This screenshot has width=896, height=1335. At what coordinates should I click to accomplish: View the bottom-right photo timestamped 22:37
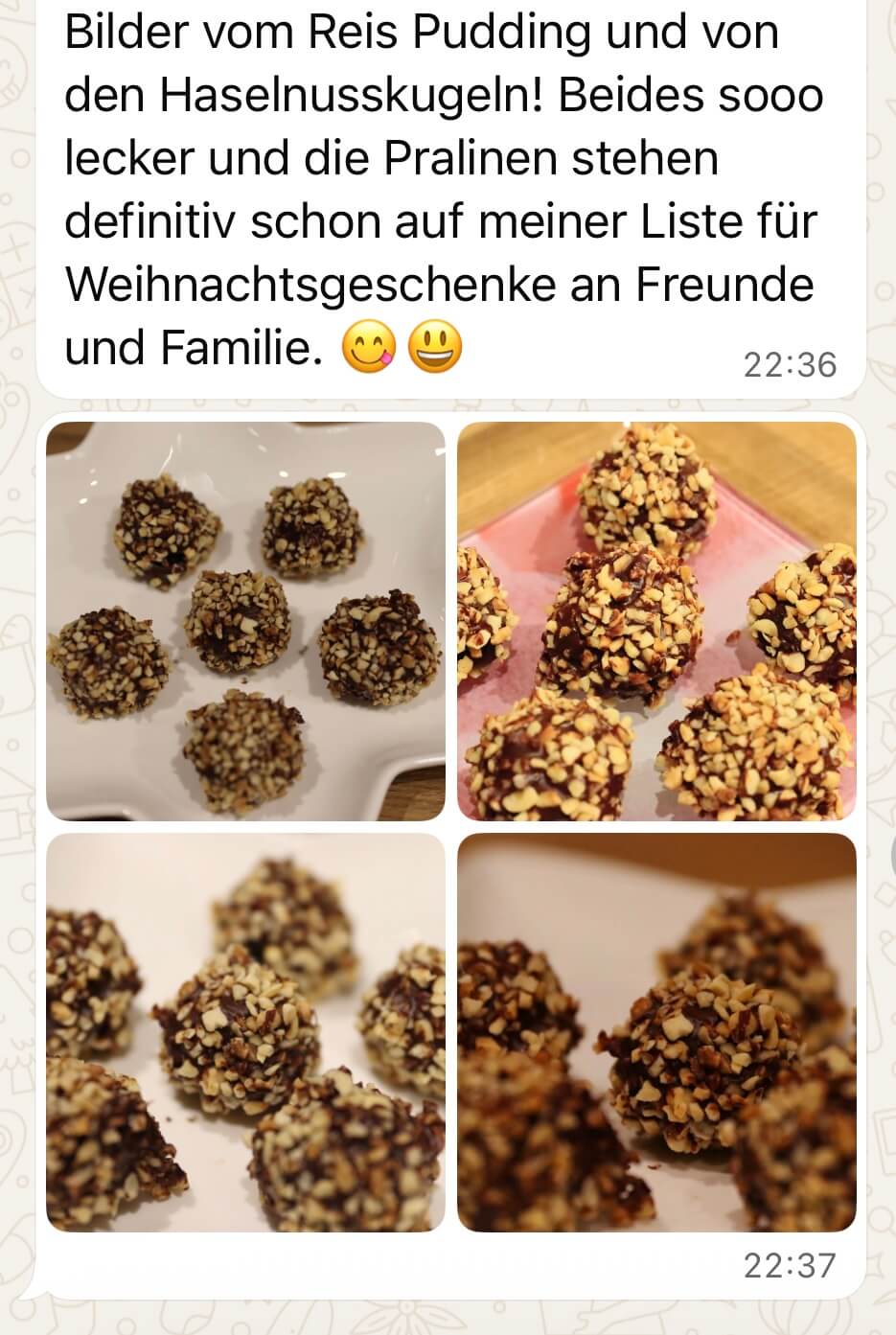656,1032
